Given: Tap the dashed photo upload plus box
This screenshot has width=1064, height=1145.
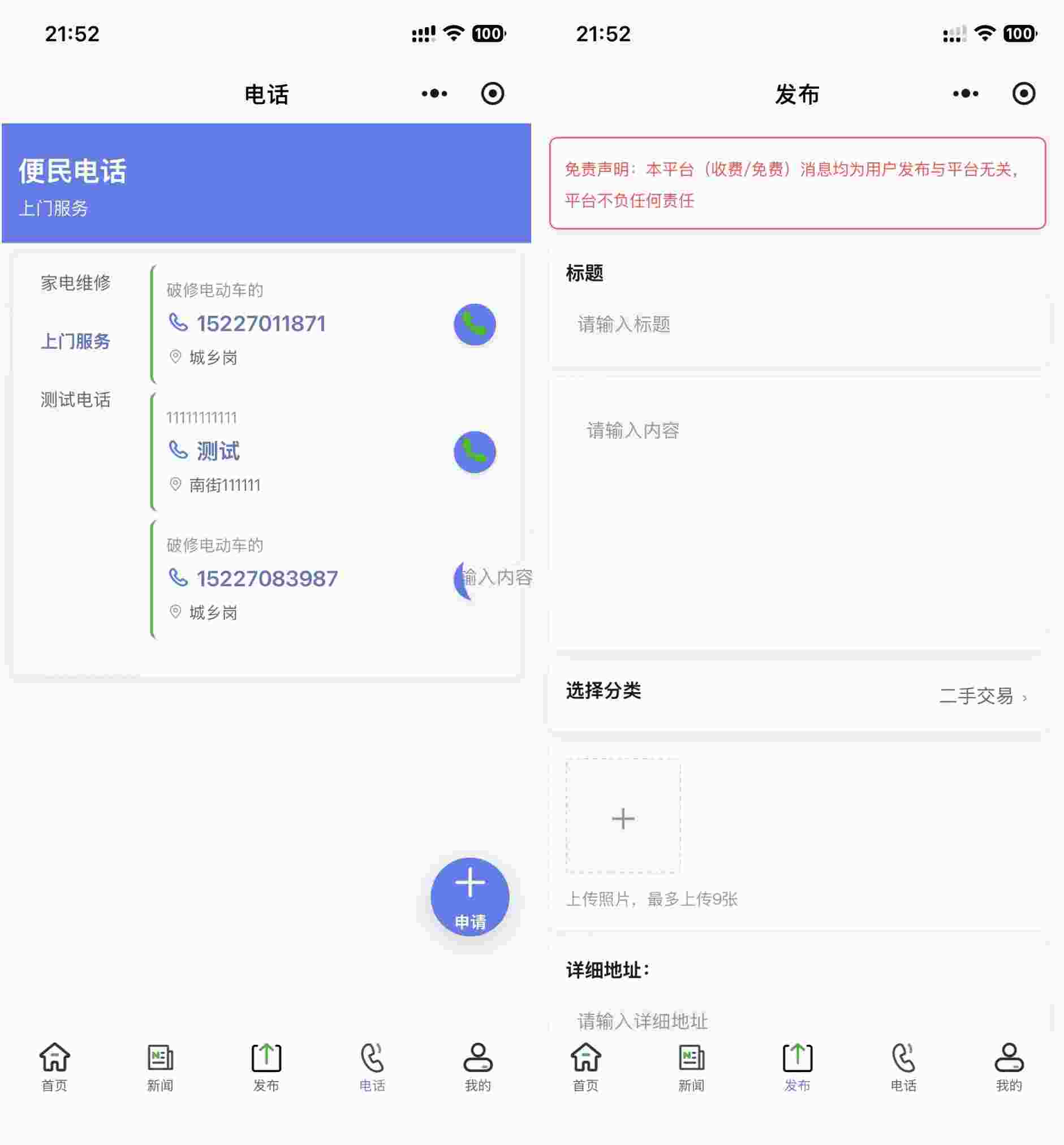Looking at the screenshot, I should tap(623, 818).
